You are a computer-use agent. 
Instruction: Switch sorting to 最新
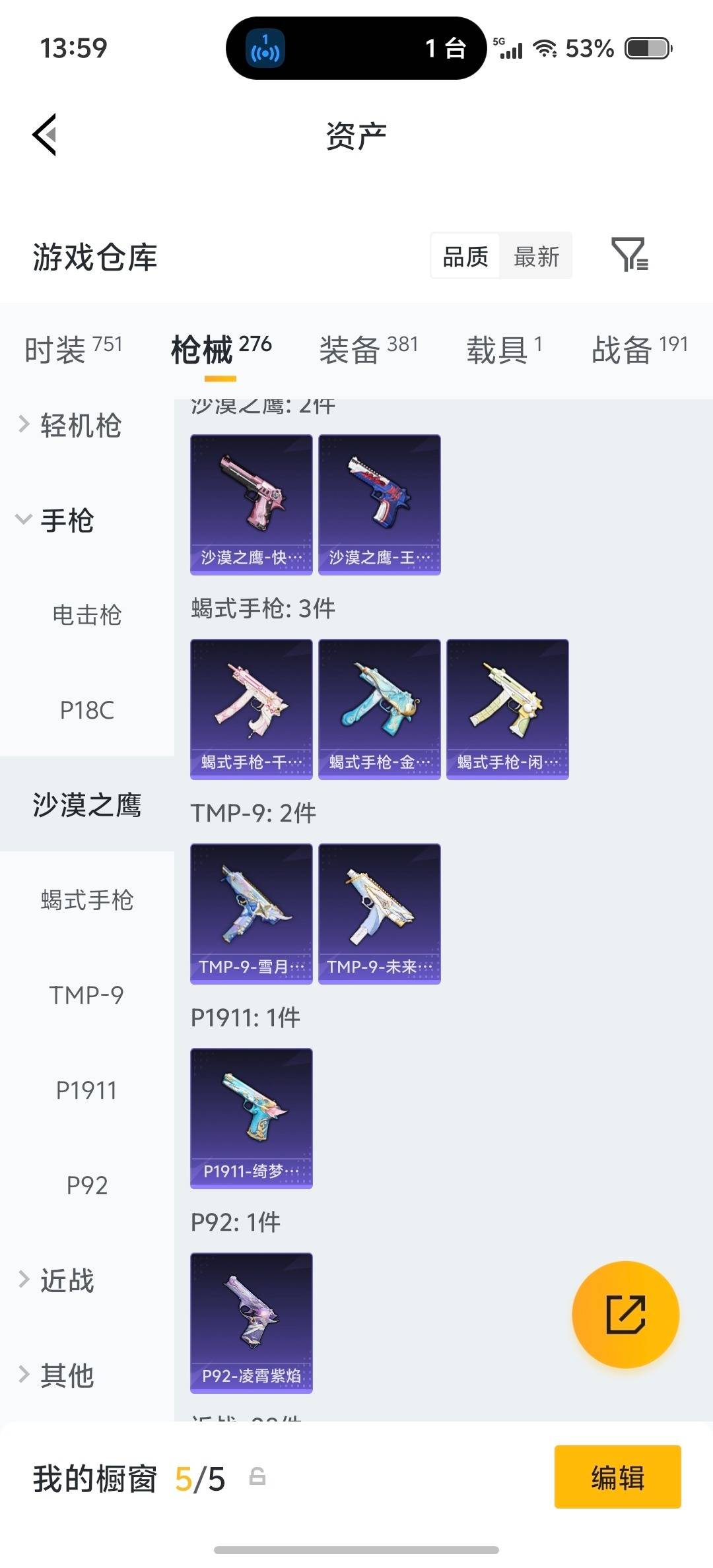coord(536,256)
